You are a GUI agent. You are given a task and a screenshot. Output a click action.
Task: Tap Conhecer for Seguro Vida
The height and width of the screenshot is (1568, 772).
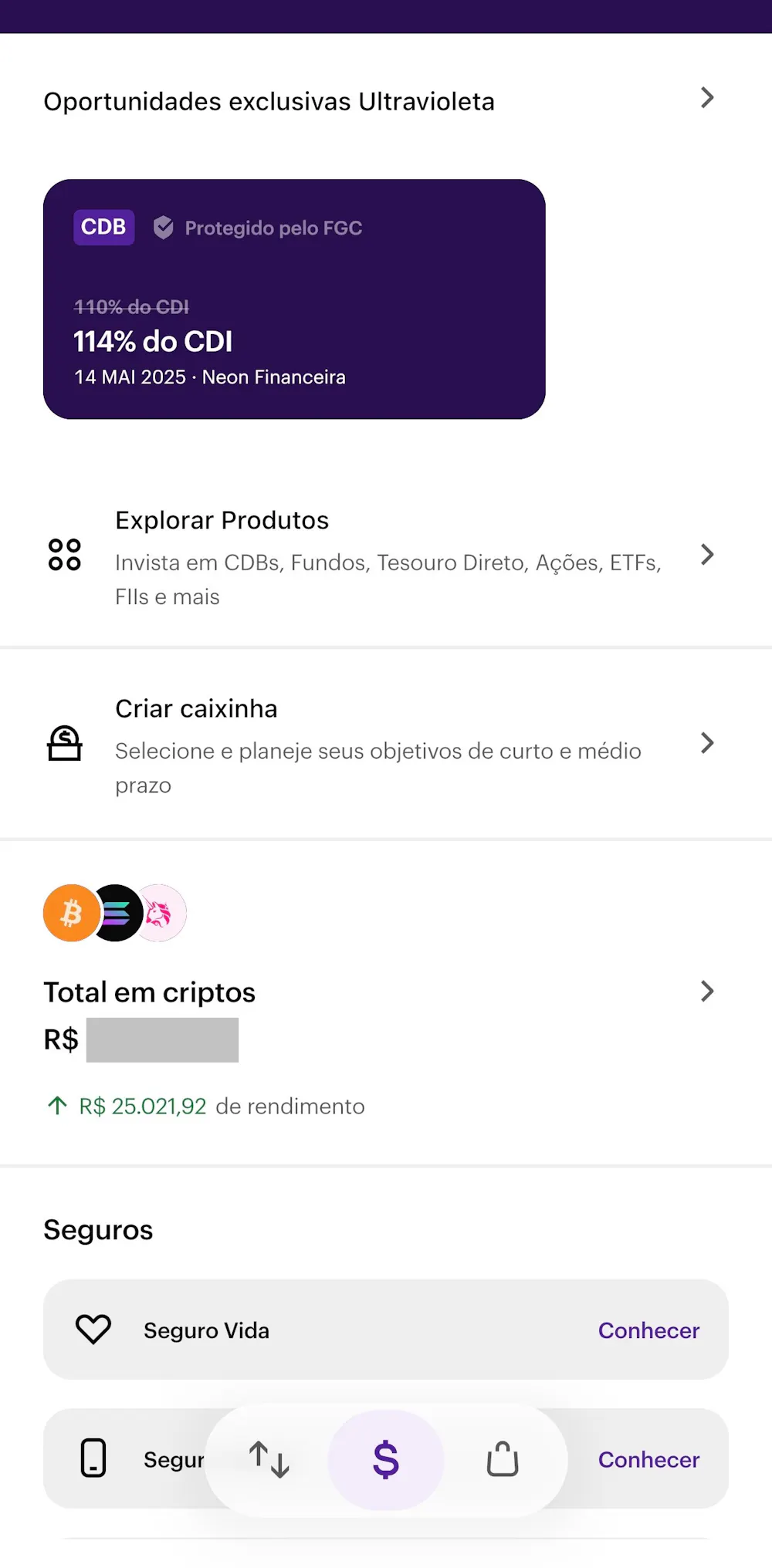coord(648,1330)
